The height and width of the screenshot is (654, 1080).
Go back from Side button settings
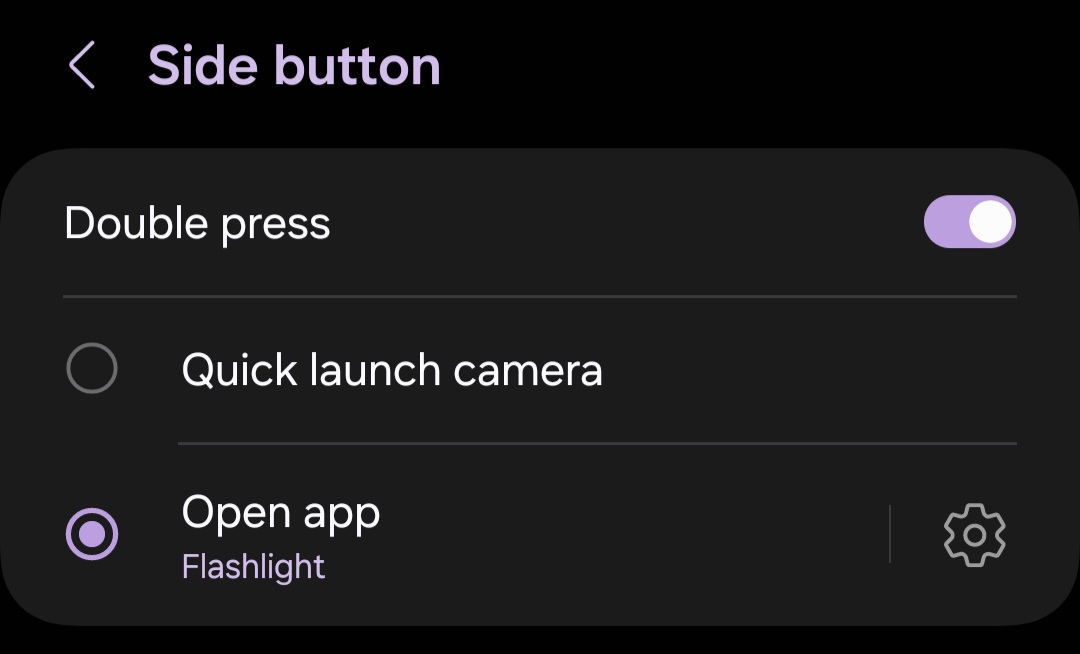click(82, 66)
